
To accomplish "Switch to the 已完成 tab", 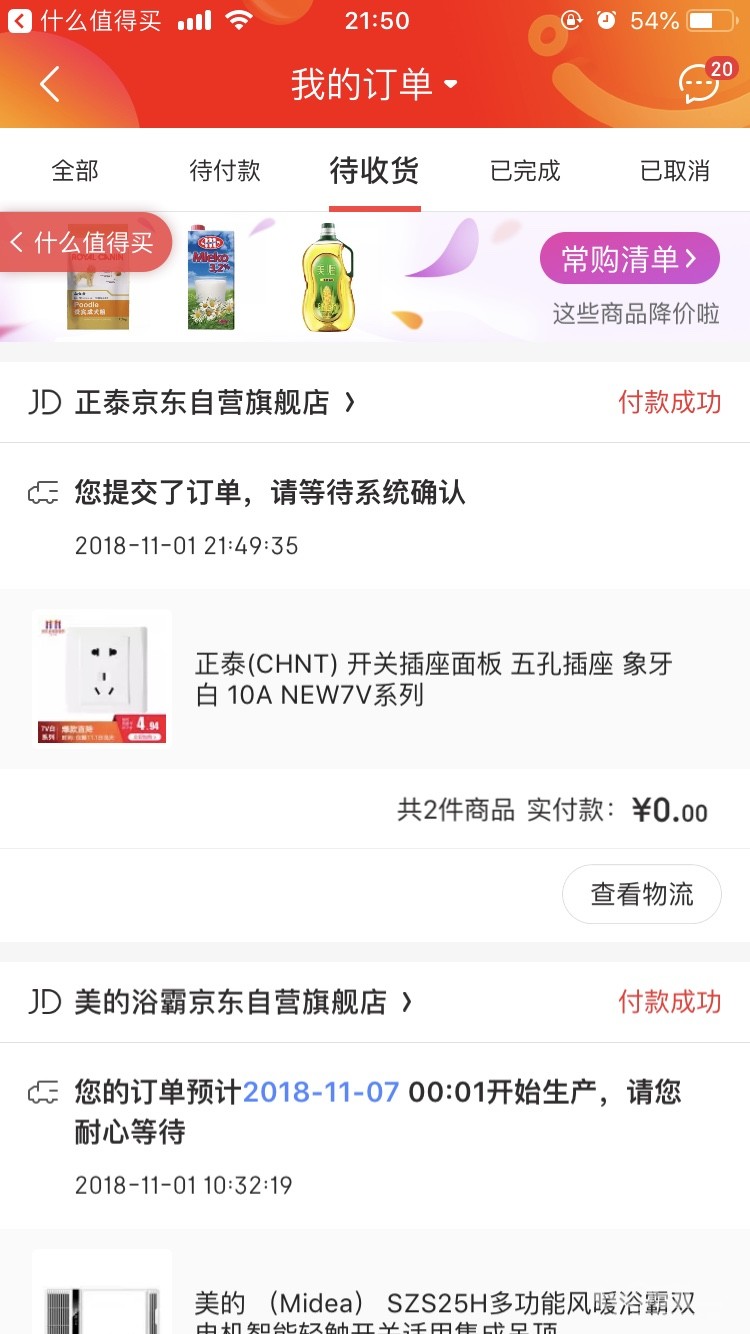I will [x=525, y=171].
